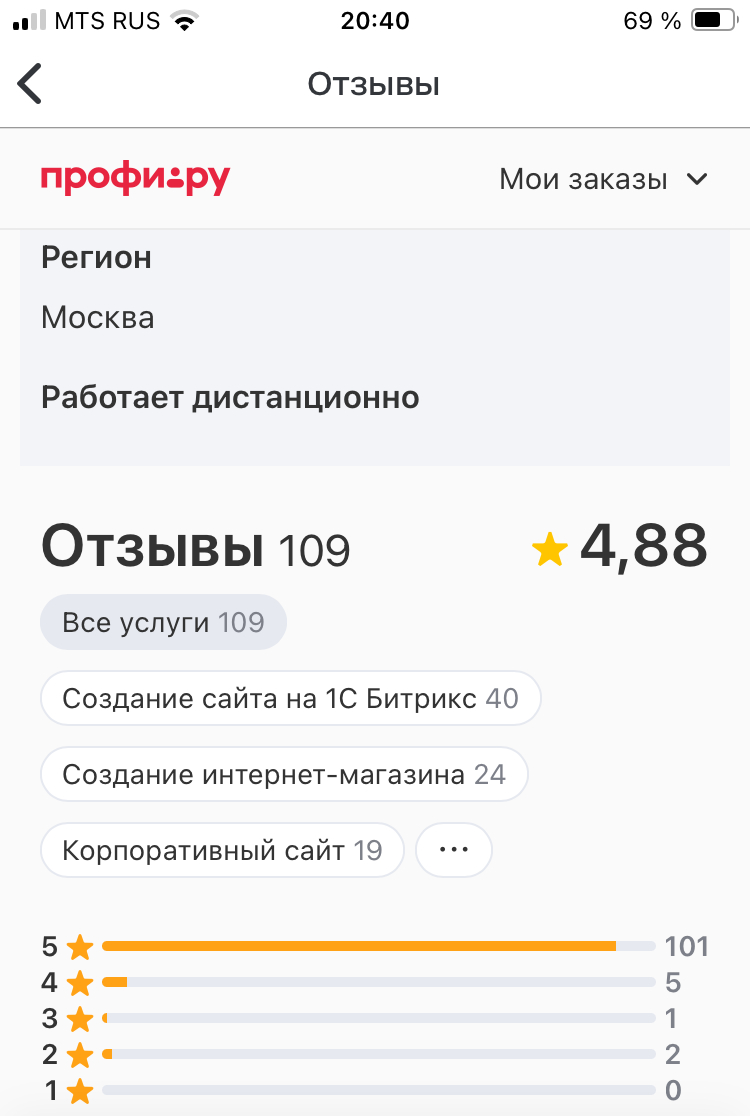Go back using the top arrow
The image size is (750, 1116).
pyautogui.click(x=31, y=84)
